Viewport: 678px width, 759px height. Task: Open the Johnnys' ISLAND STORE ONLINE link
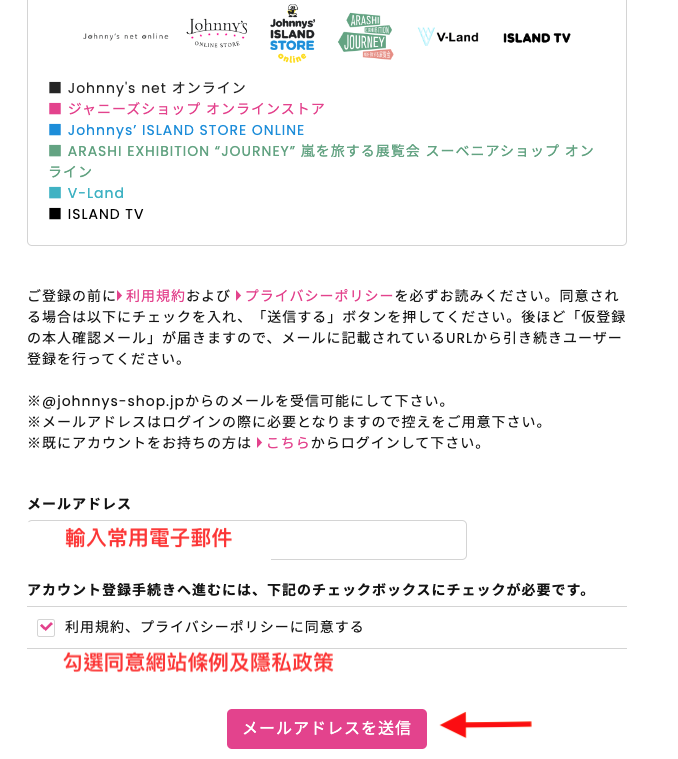tap(186, 130)
